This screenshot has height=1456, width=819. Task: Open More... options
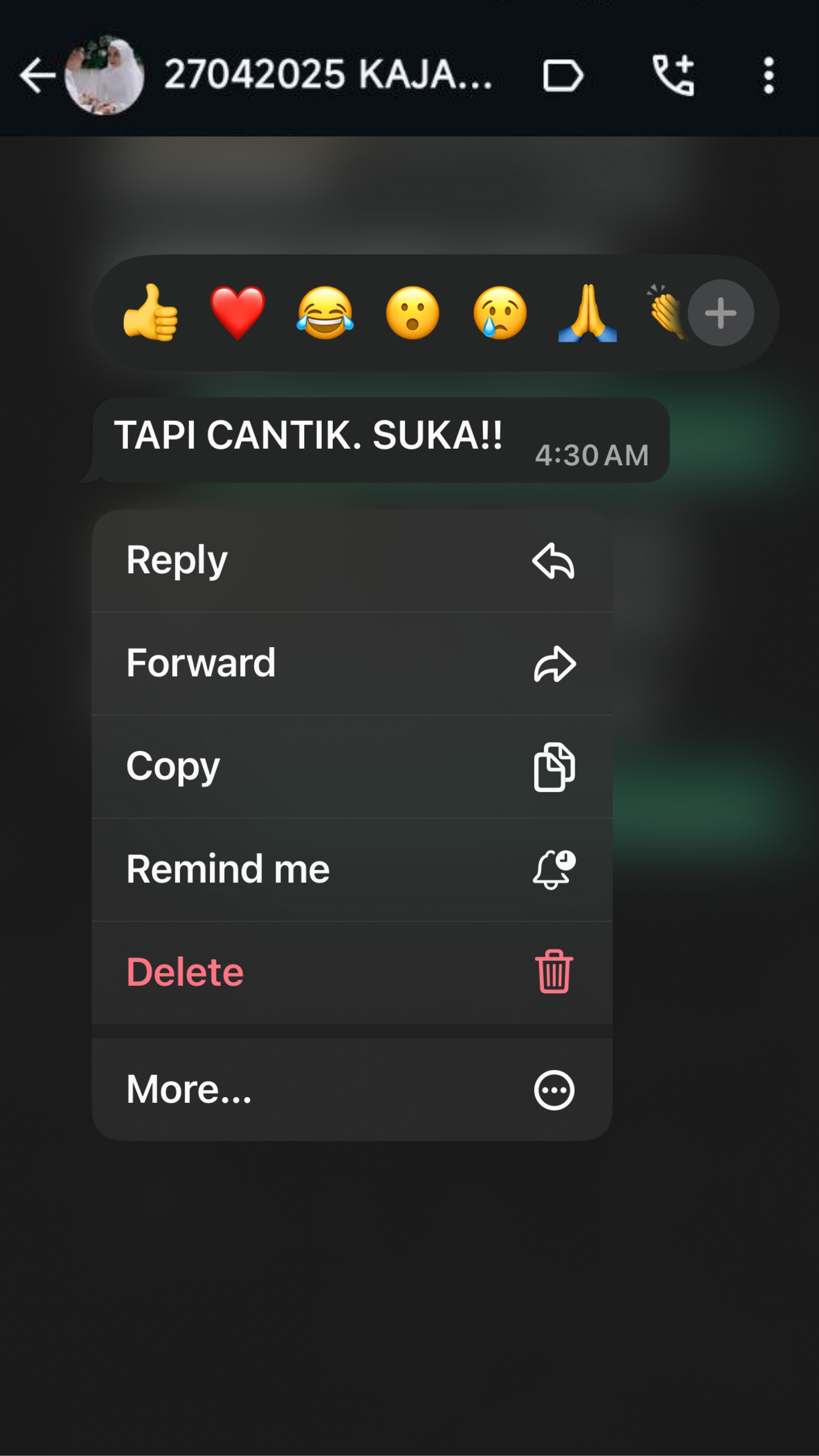tap(351, 1090)
